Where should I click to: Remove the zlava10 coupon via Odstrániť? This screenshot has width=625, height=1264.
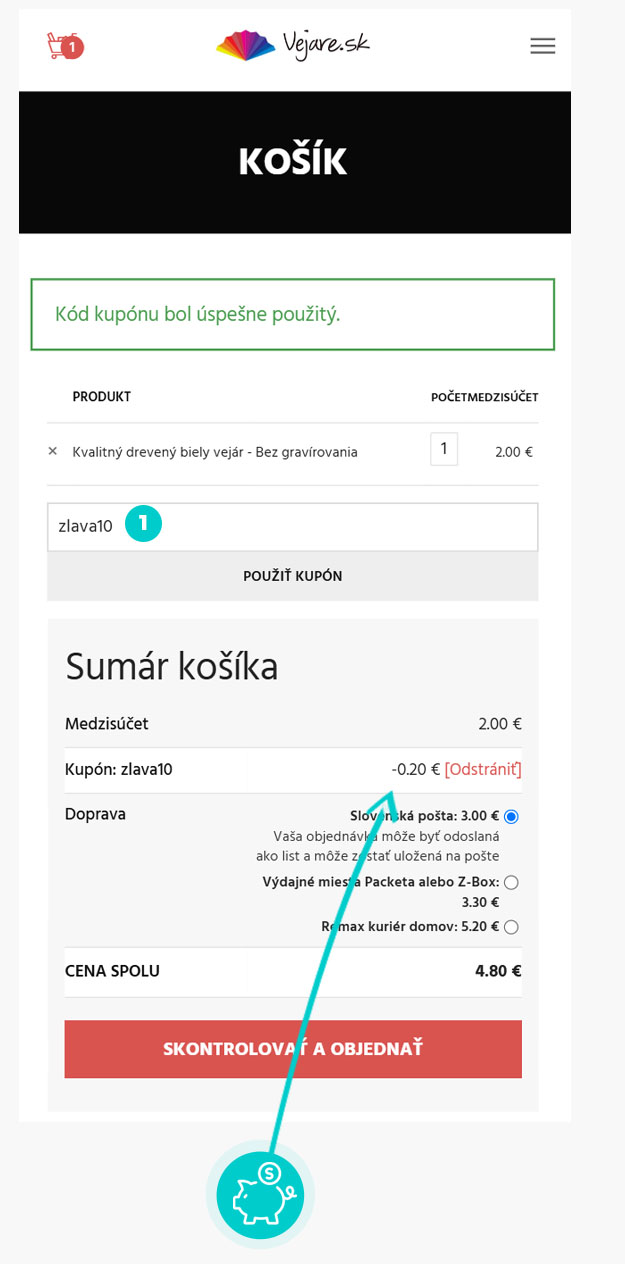click(x=483, y=769)
